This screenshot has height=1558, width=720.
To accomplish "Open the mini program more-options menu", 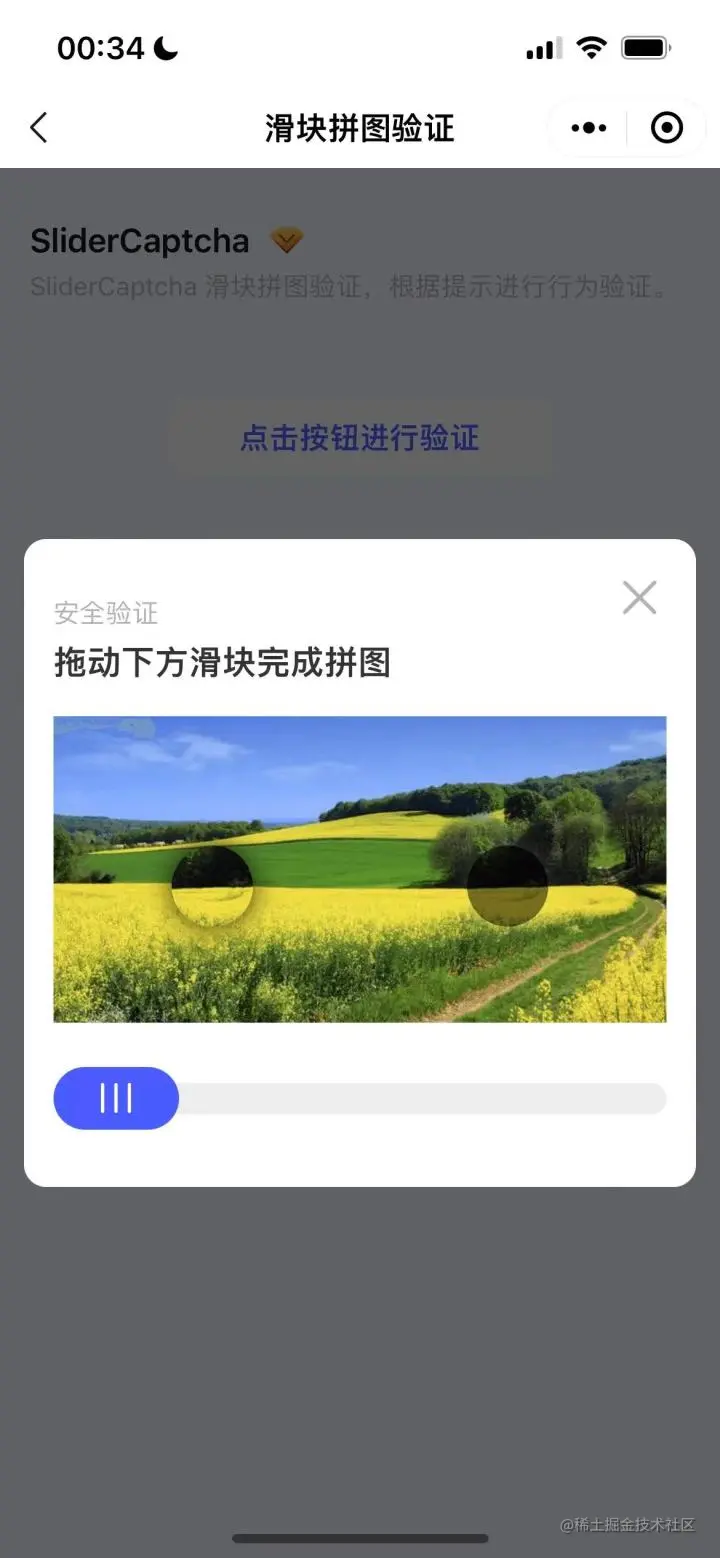I will 588,128.
